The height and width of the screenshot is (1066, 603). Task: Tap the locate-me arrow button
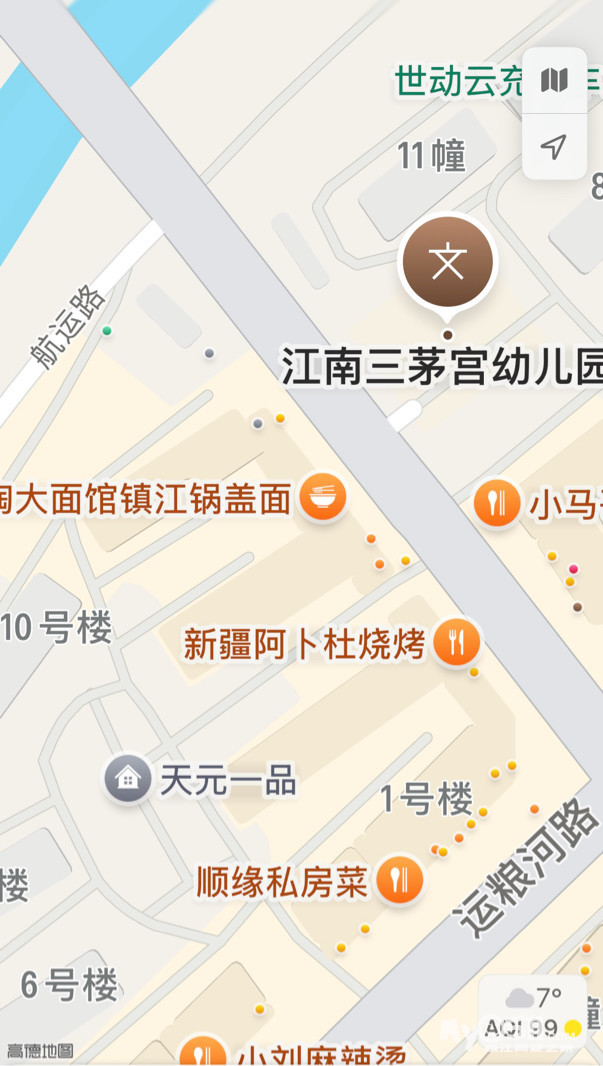coord(554,148)
